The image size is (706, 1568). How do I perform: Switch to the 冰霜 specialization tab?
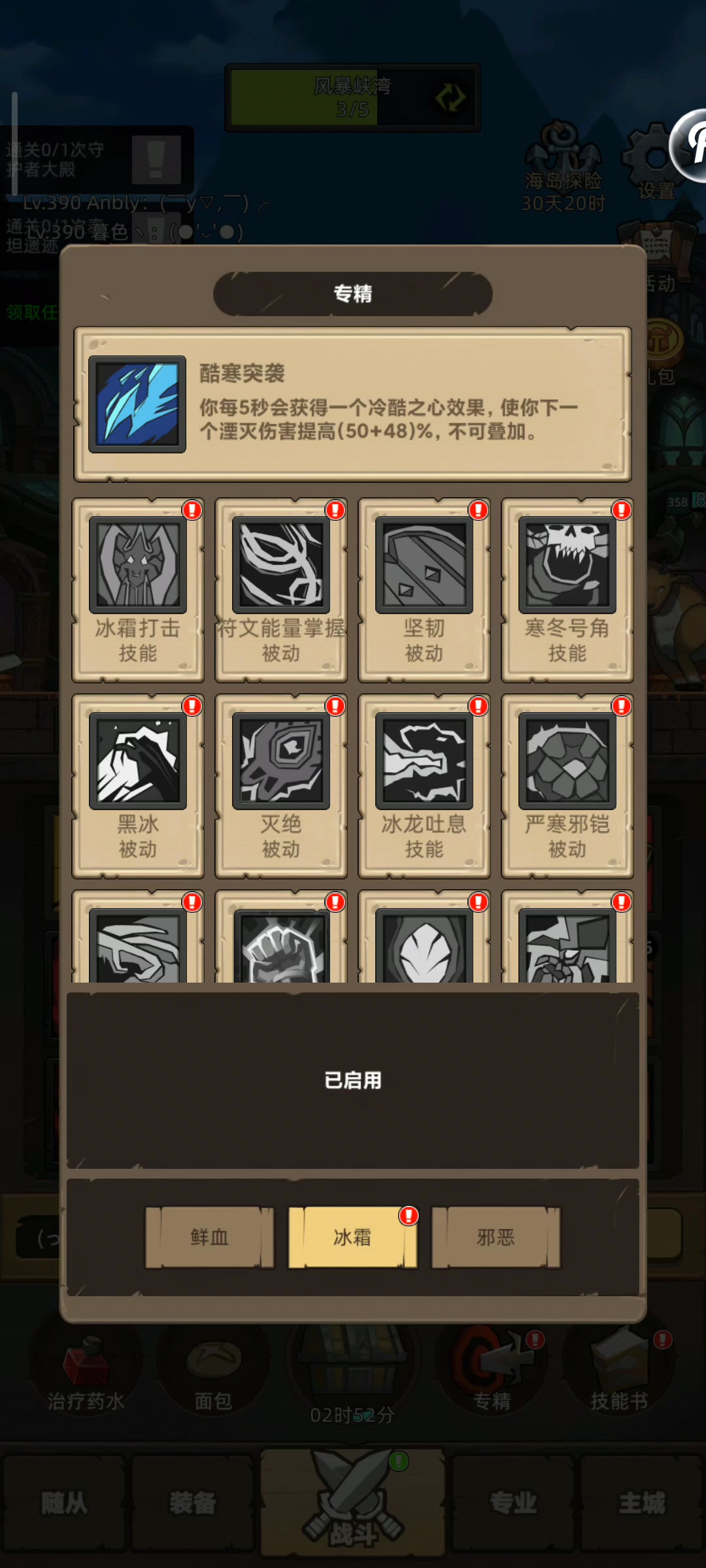[352, 1237]
